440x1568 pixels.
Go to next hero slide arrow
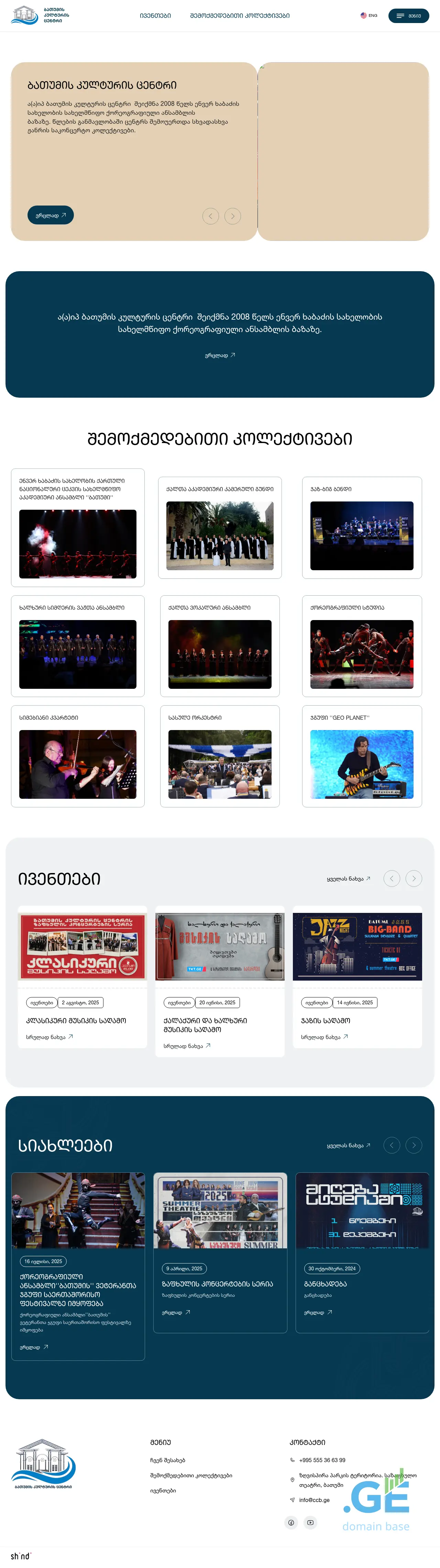pyautogui.click(x=232, y=216)
